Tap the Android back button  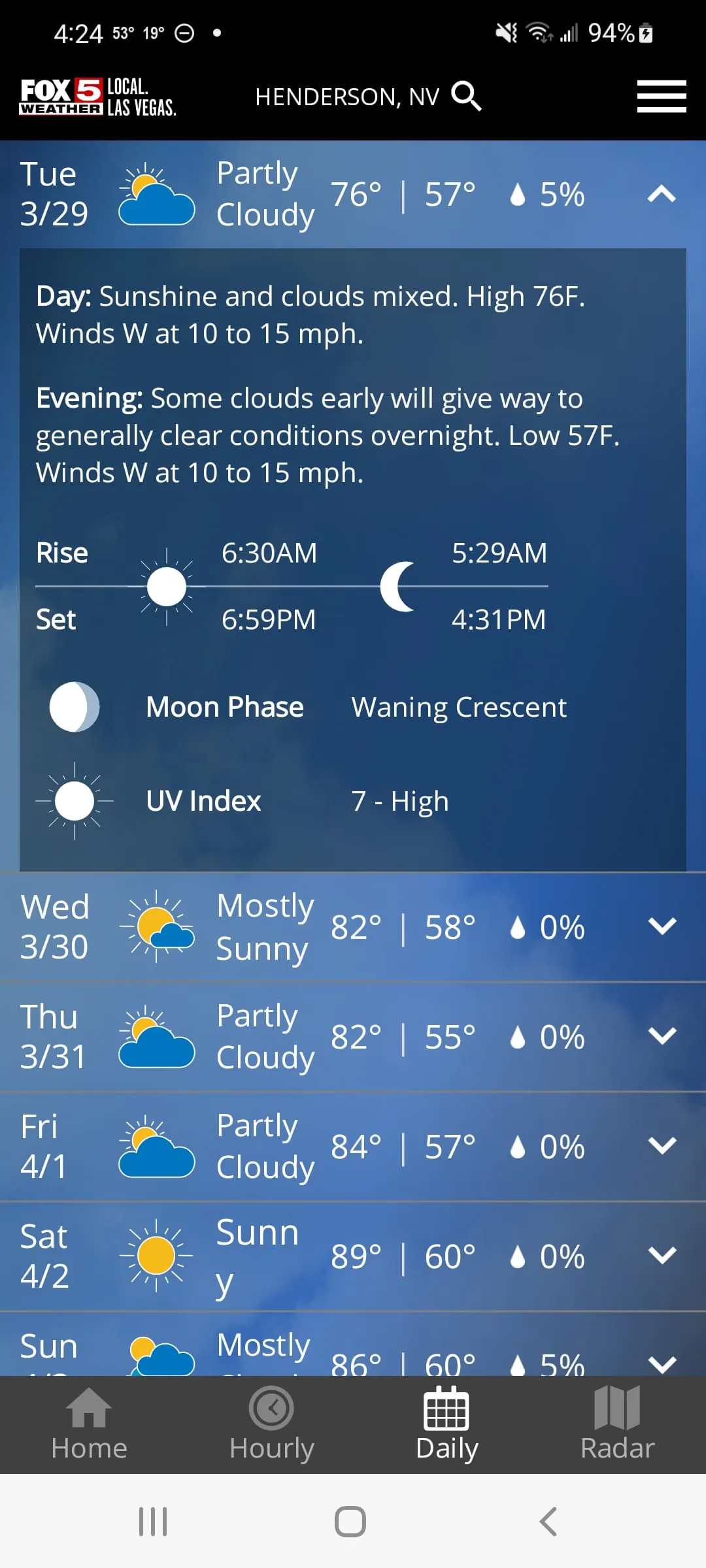(x=548, y=1520)
